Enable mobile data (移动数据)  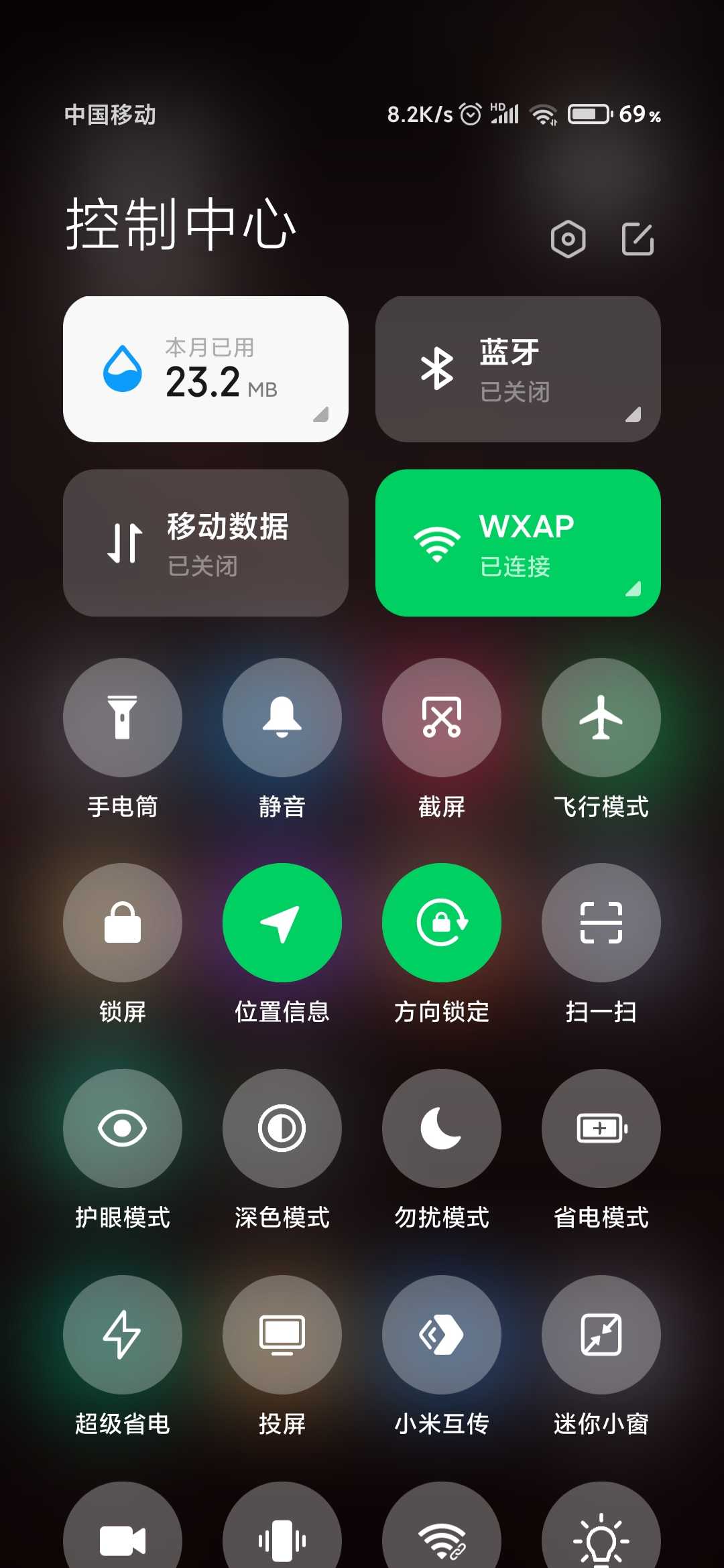tap(206, 543)
